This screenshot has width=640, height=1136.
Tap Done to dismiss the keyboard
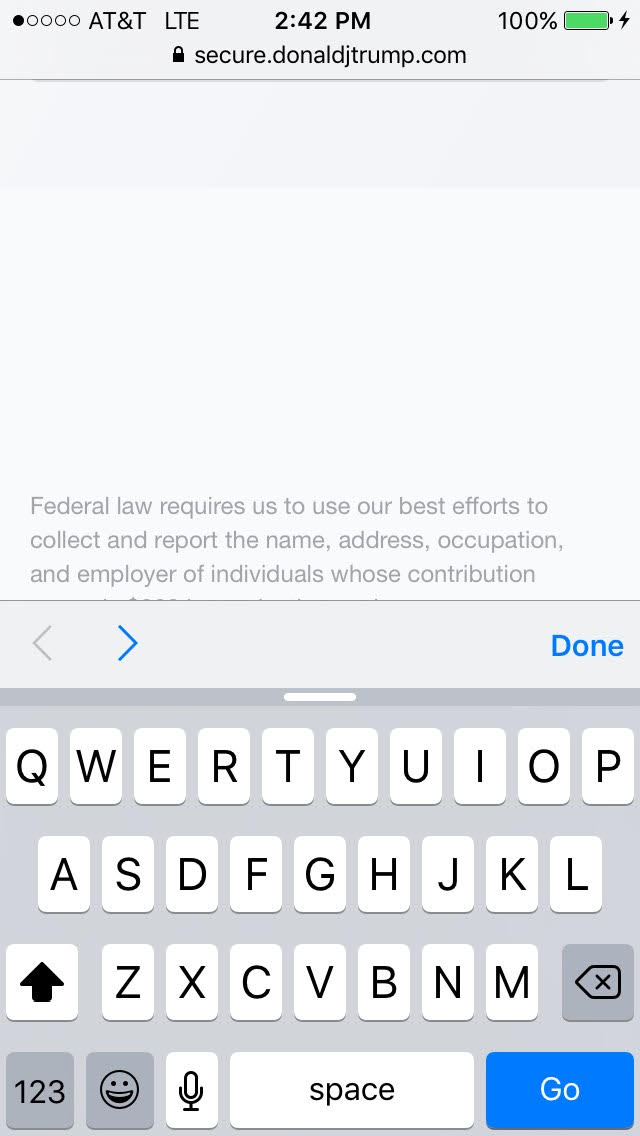coord(586,646)
